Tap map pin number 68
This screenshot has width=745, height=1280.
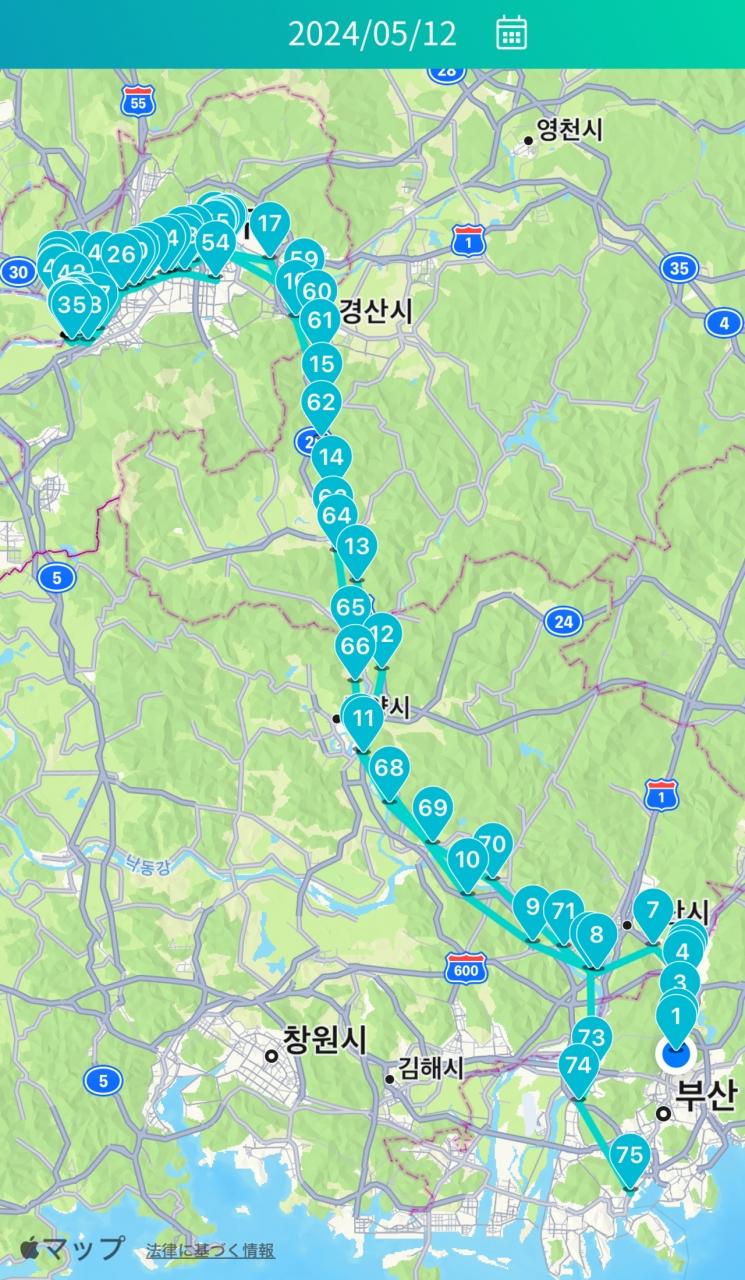point(389,769)
